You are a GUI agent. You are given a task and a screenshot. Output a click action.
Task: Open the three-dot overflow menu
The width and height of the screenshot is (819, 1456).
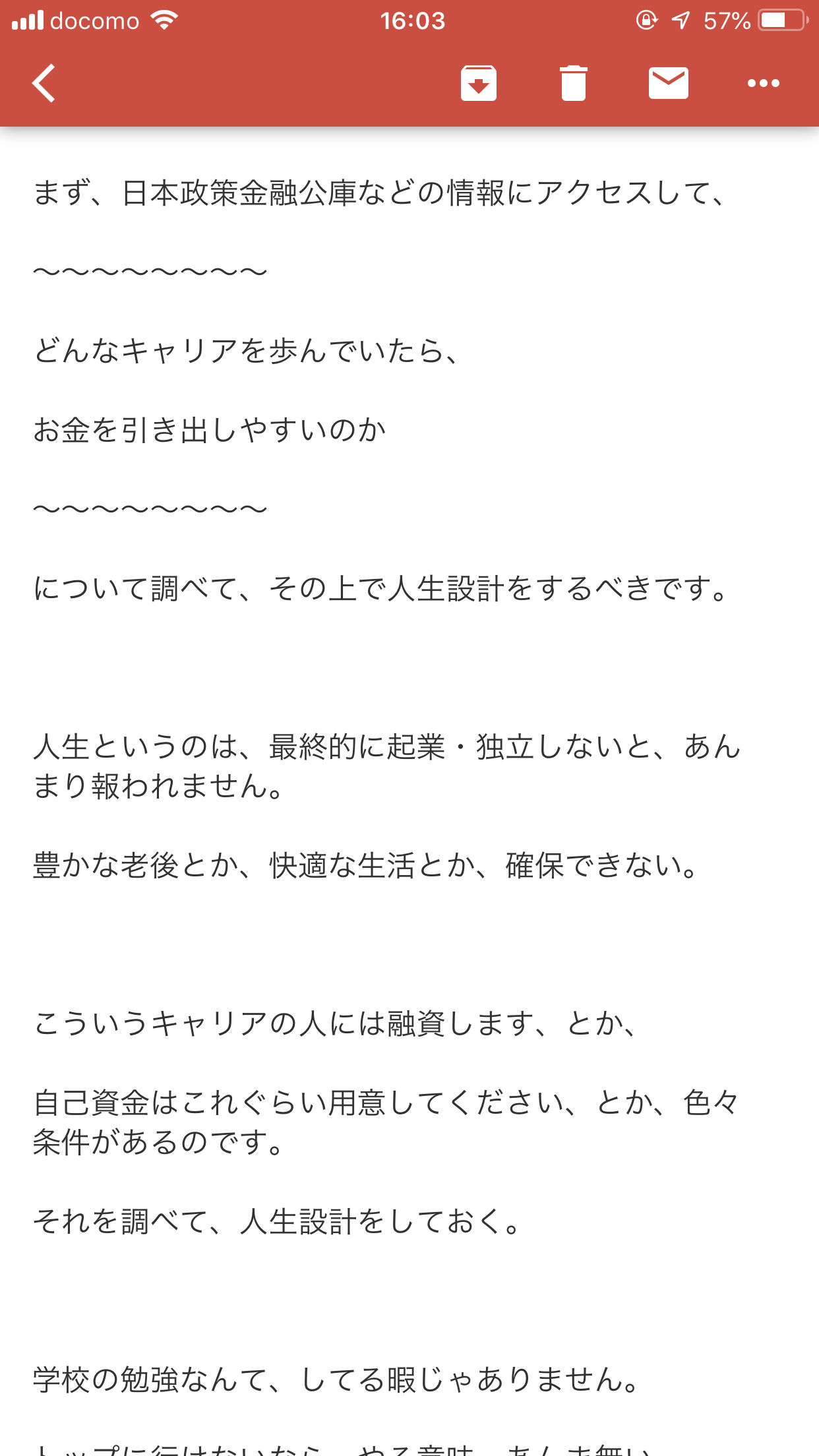(763, 83)
